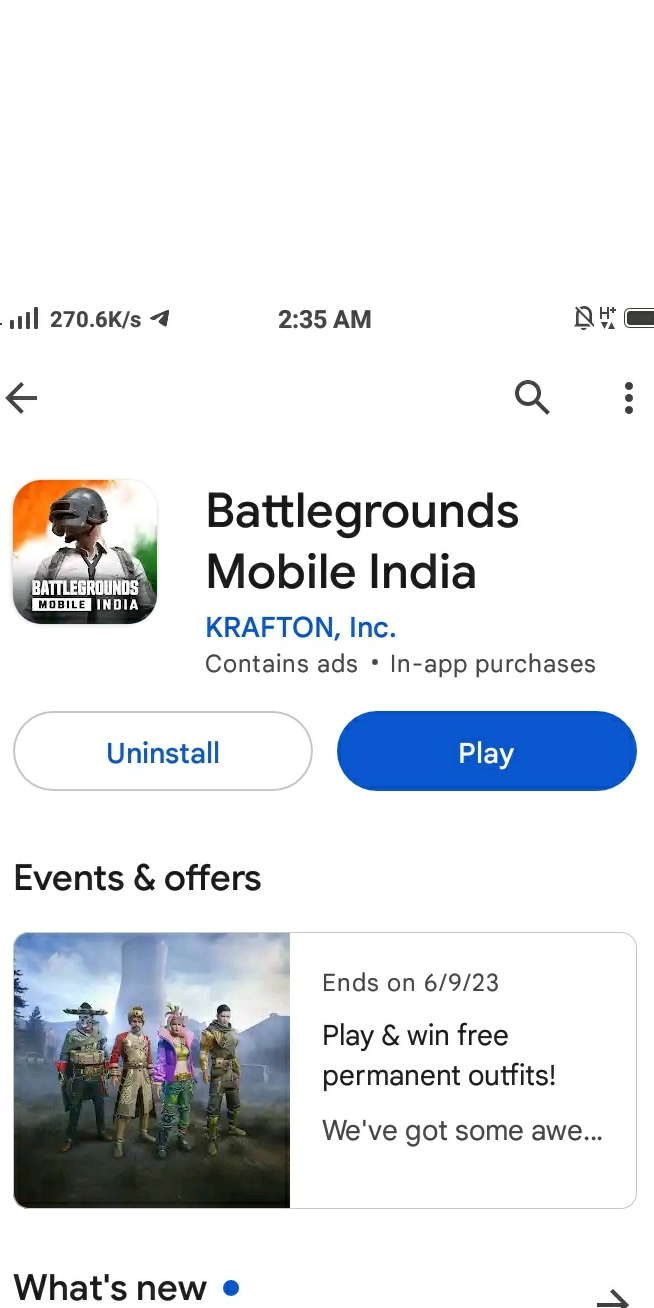Screen dimensions: 654x1308
Task: Launch the game with Play button
Action: click(x=486, y=752)
